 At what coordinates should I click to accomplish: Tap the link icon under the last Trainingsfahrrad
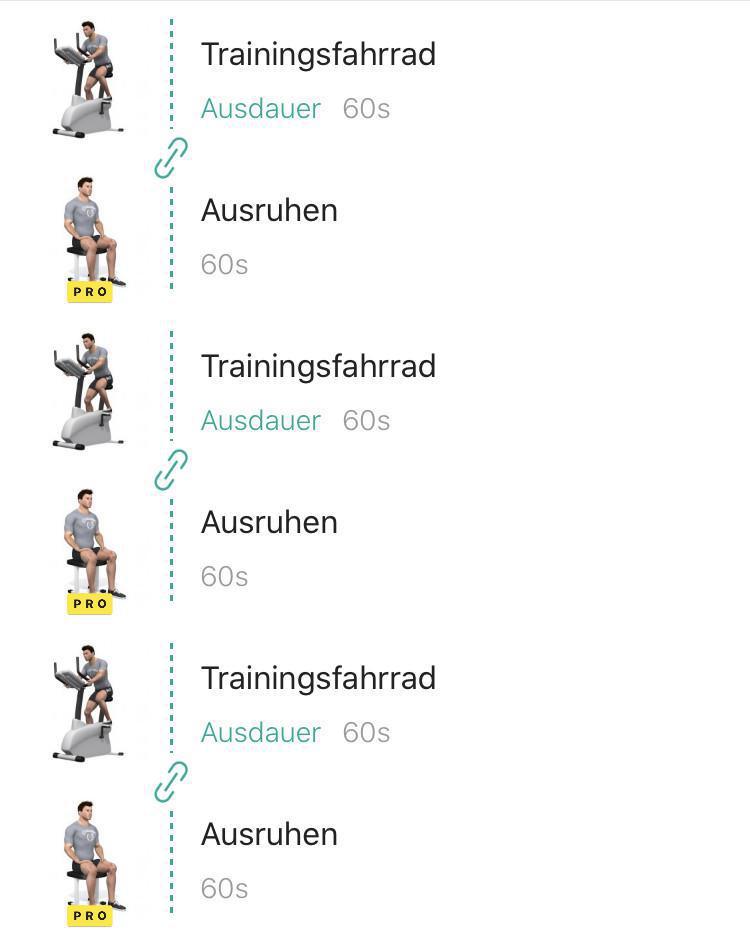(x=171, y=782)
